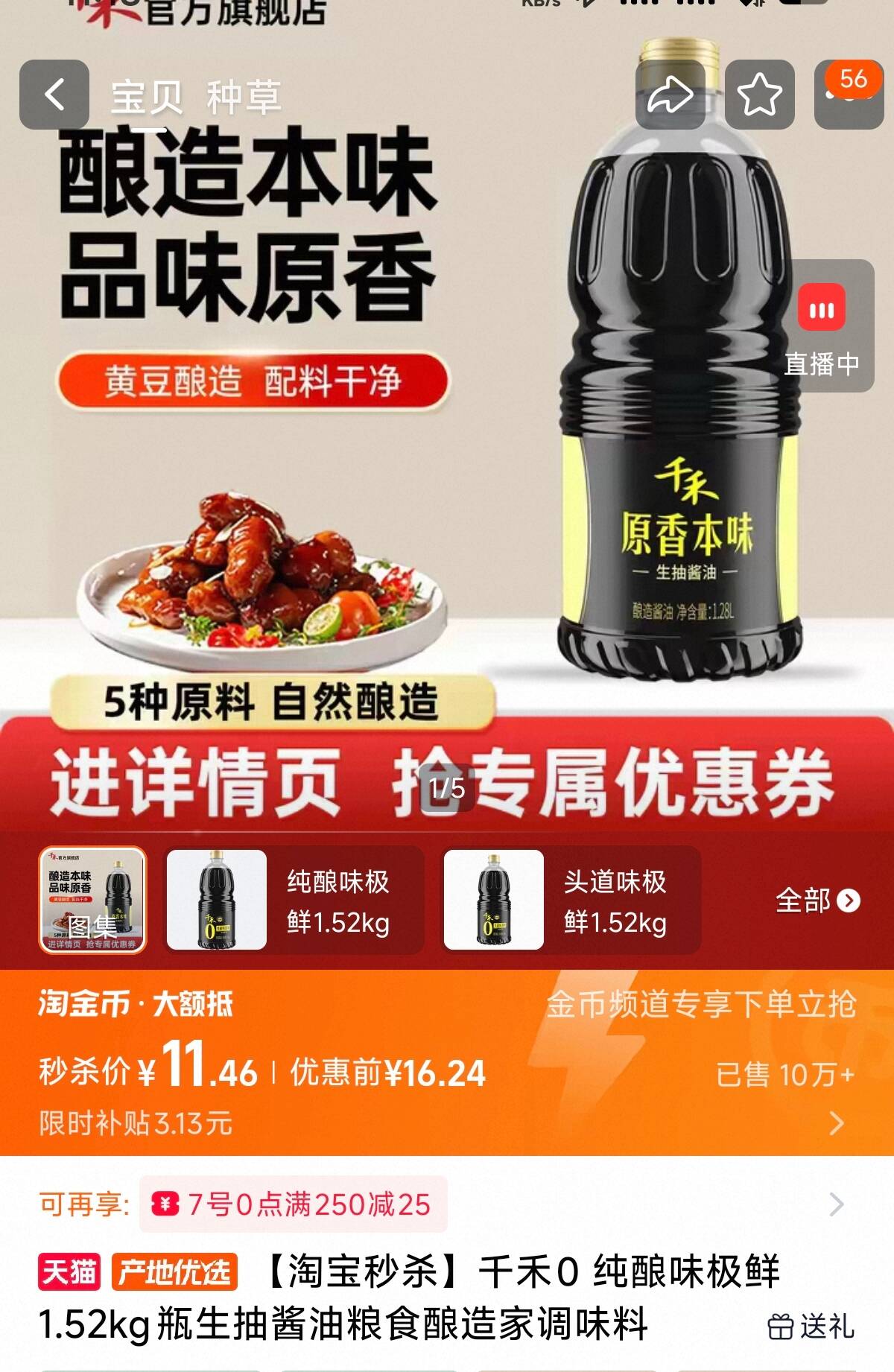Tap the 送礼 gift button
Screen dimensions: 894x1372
tap(811, 1327)
